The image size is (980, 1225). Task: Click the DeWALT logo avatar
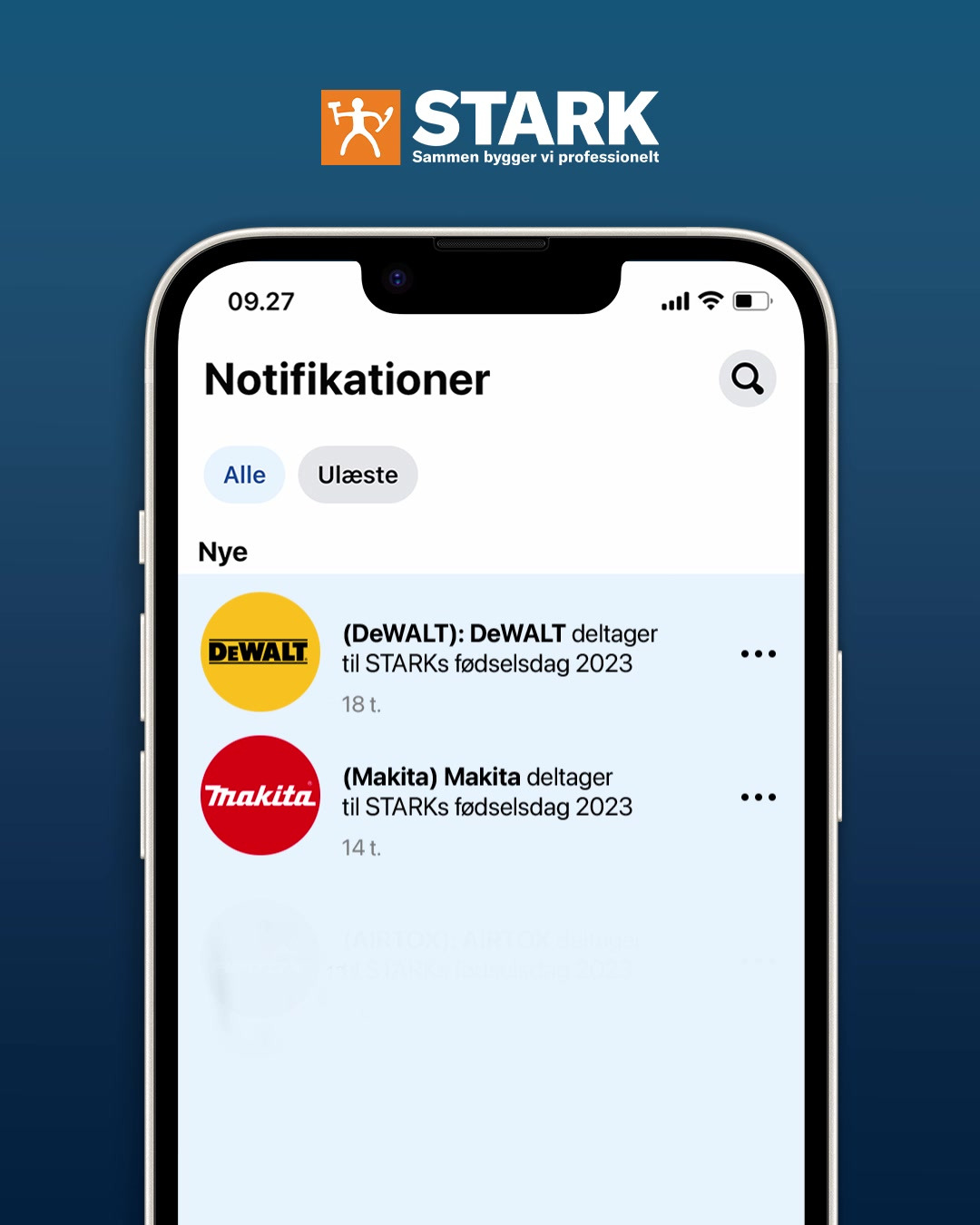(260, 651)
